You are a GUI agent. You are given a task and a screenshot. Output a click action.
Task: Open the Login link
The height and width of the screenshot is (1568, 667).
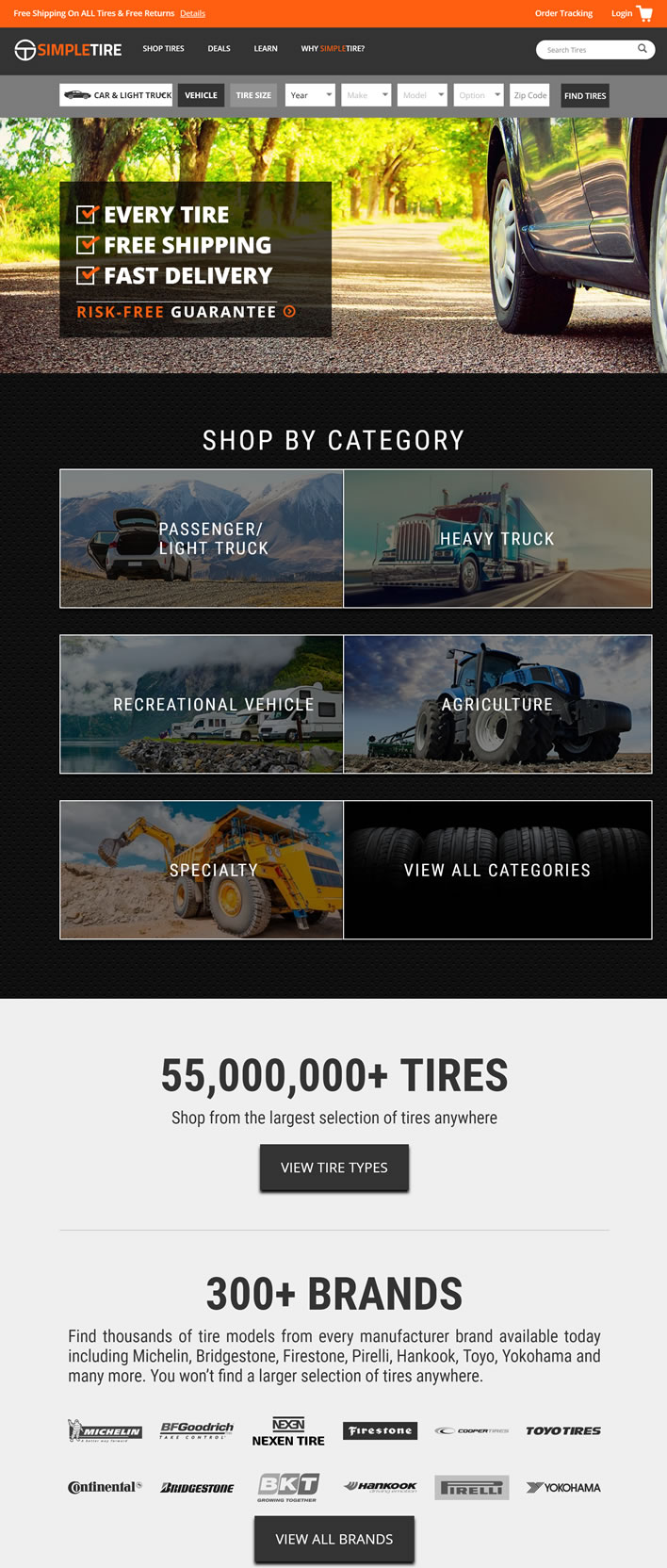(621, 13)
